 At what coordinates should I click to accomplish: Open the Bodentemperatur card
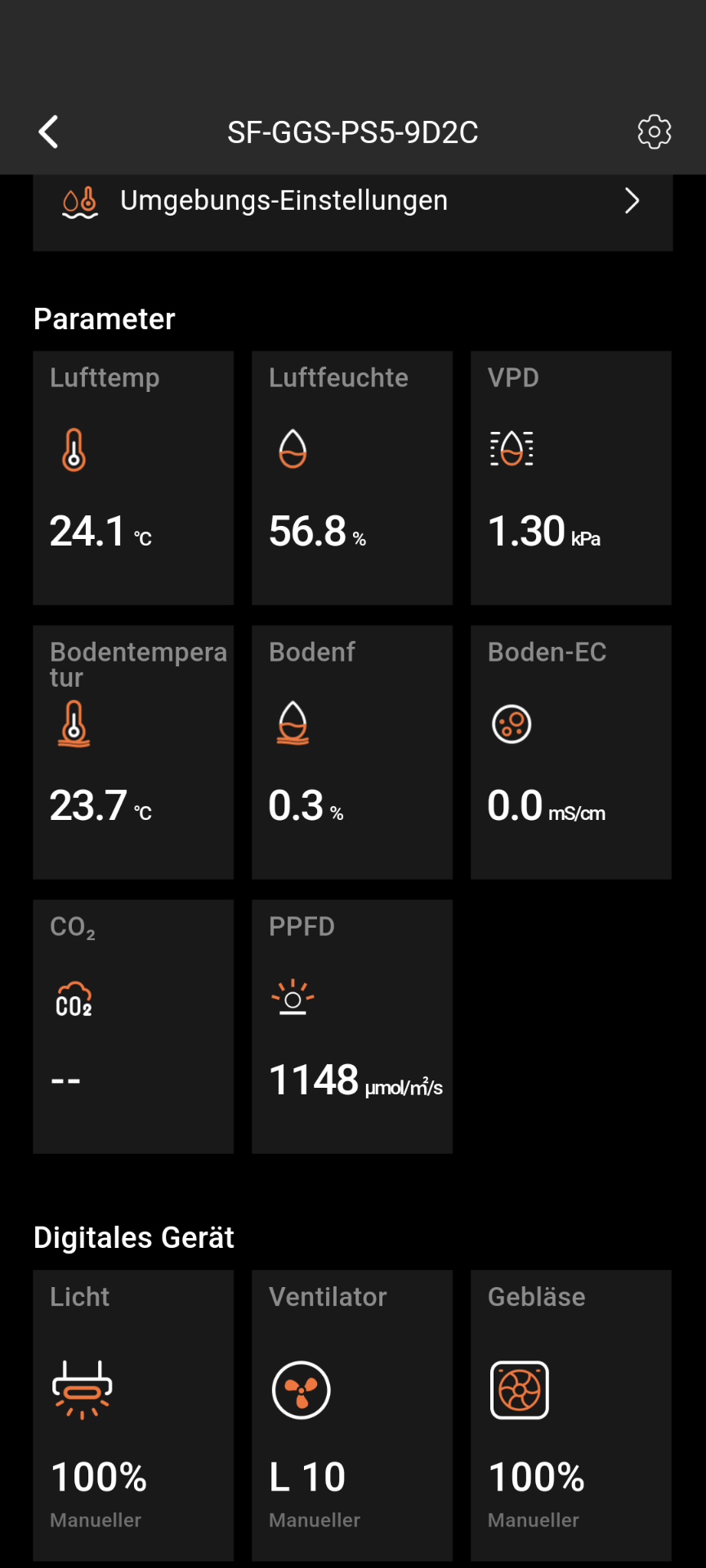133,752
